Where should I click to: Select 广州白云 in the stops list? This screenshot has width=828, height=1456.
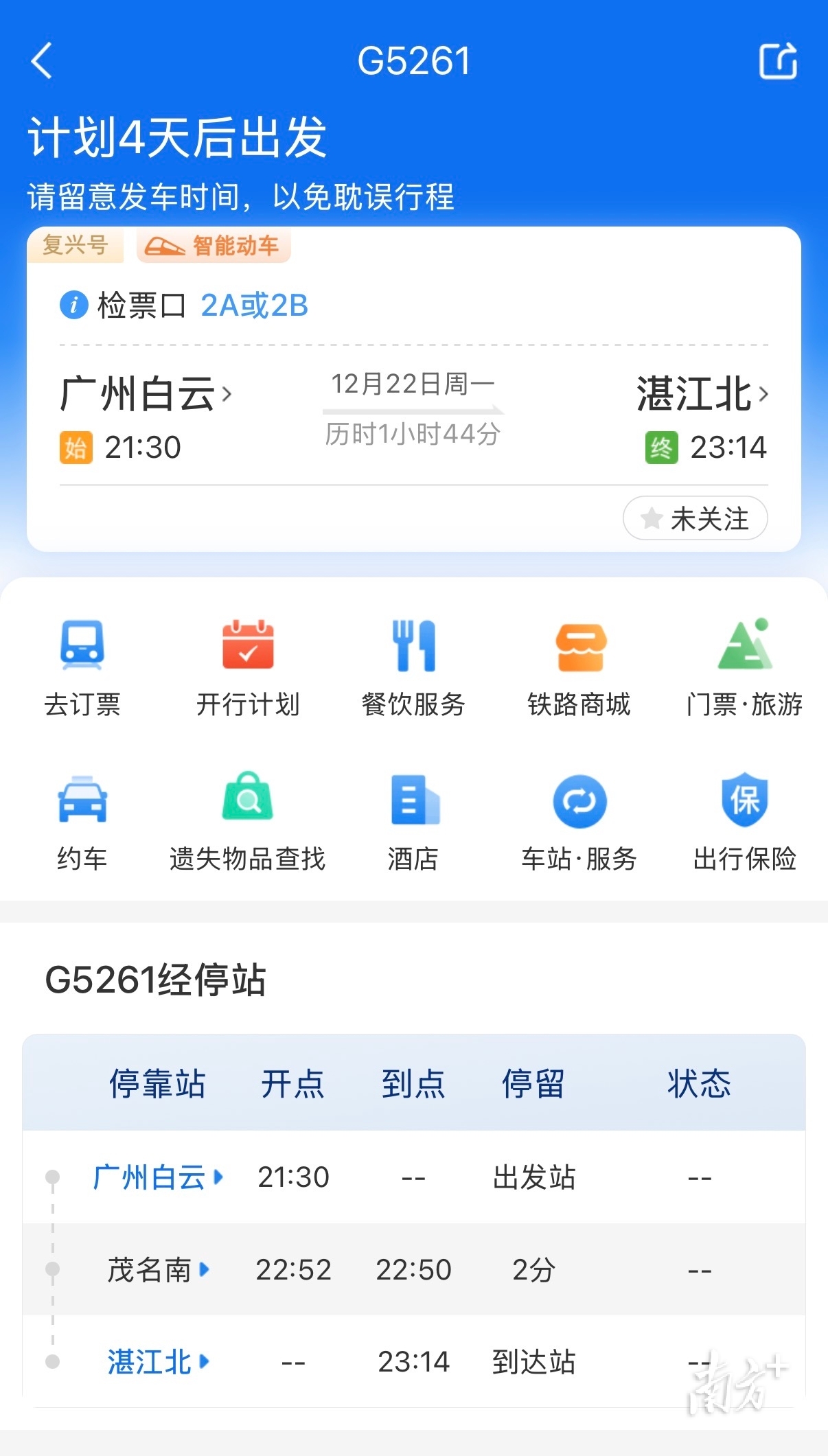158,1177
